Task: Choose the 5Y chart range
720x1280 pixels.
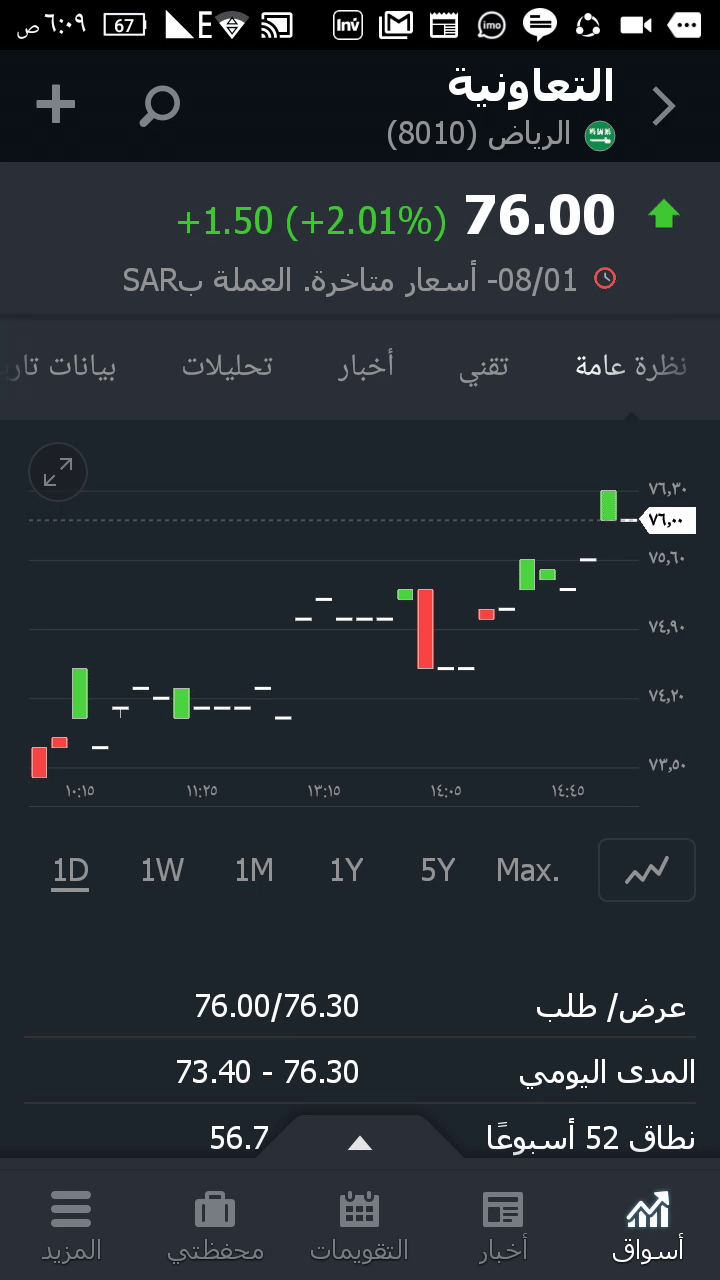Action: (438, 871)
